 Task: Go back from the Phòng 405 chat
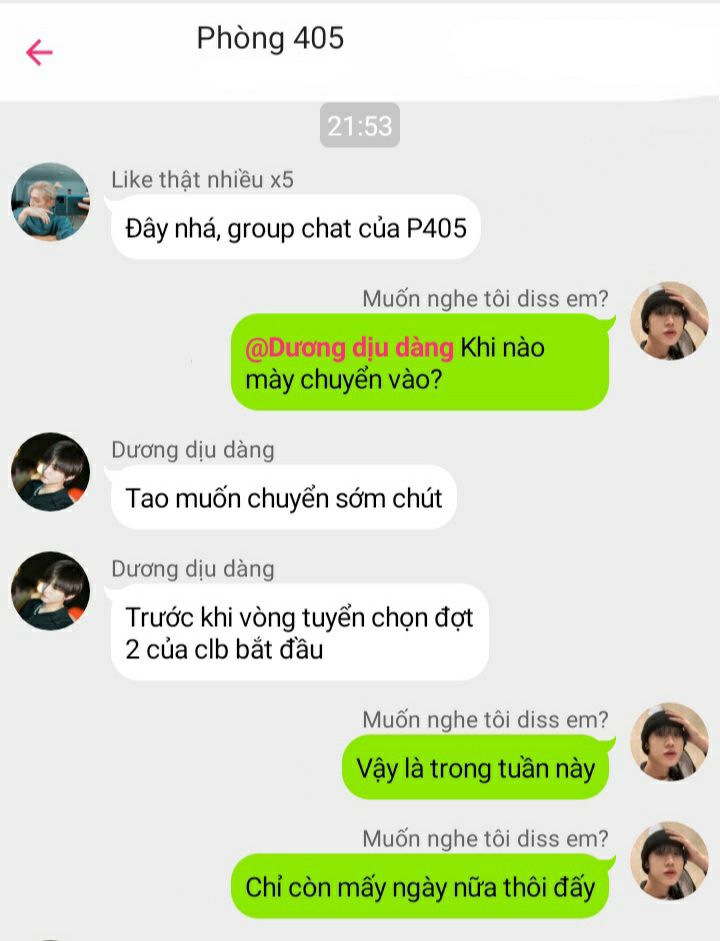click(39, 52)
